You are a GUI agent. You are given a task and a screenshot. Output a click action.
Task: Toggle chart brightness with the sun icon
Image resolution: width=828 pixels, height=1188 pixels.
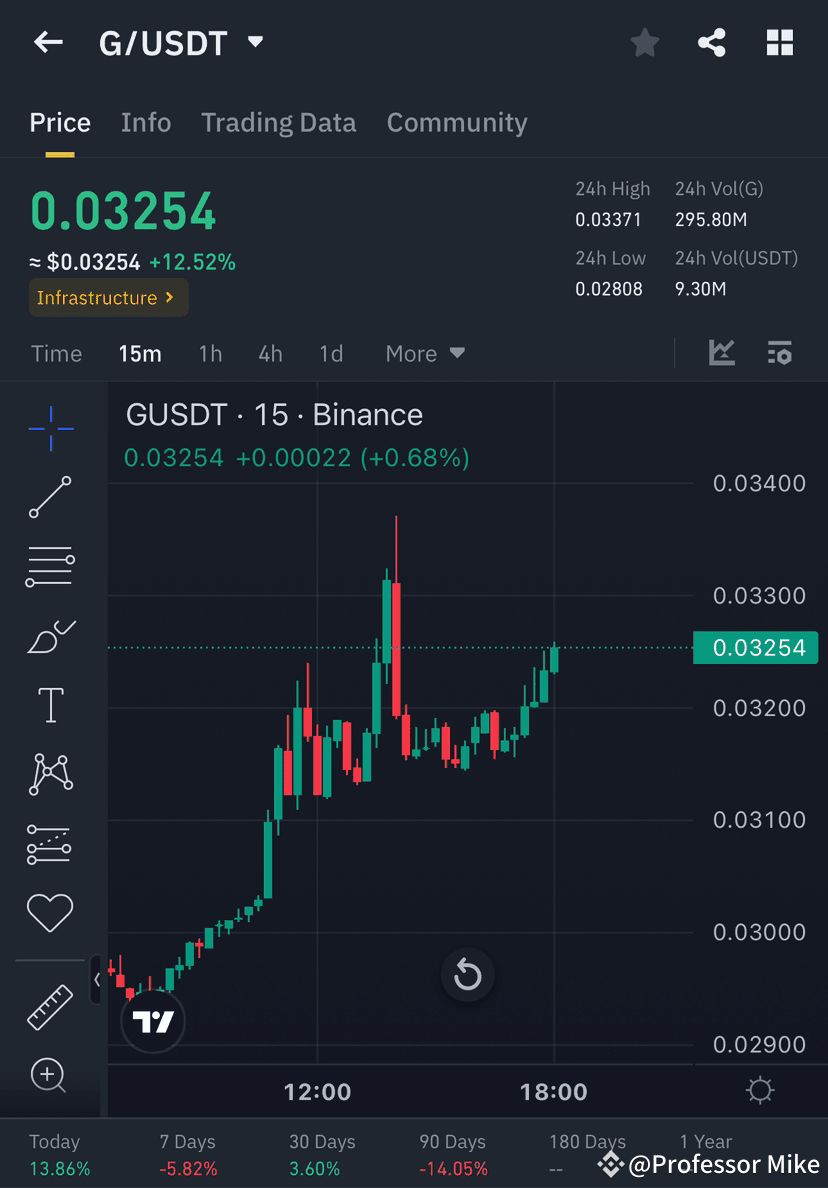point(760,1092)
